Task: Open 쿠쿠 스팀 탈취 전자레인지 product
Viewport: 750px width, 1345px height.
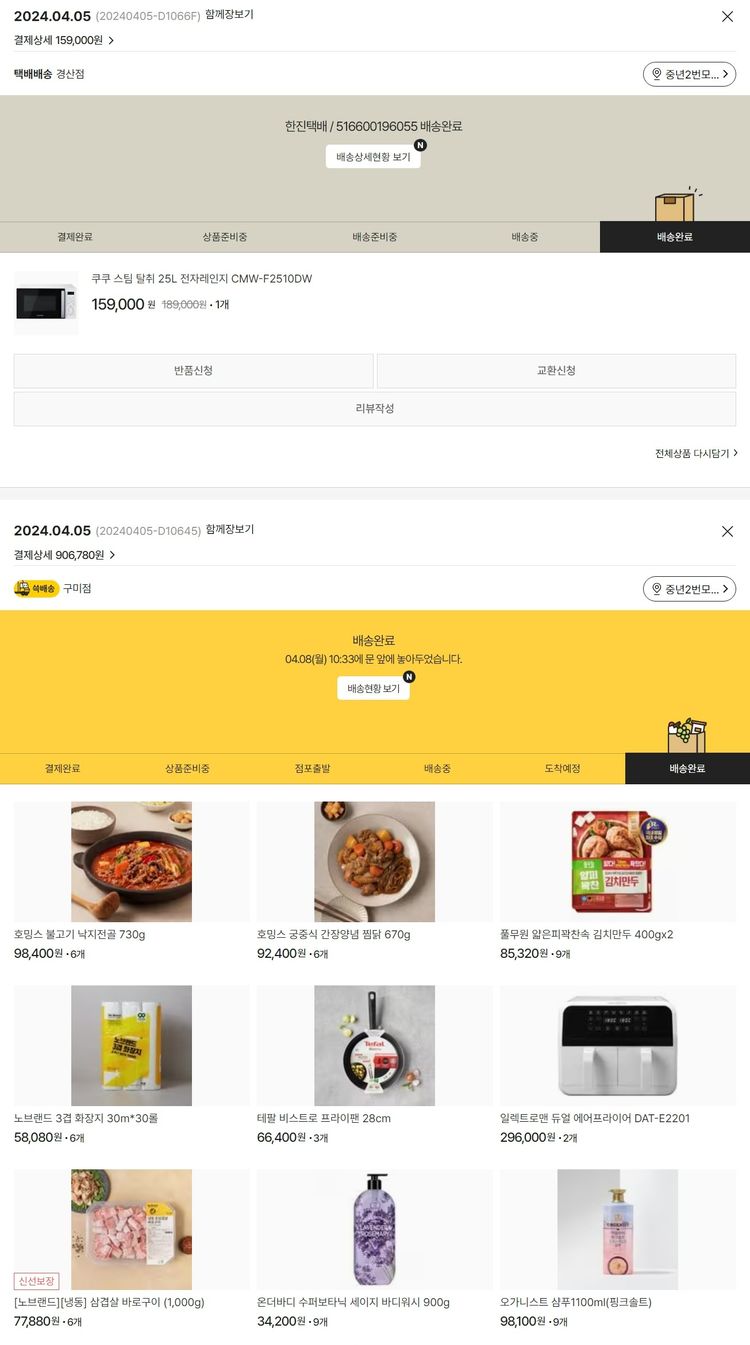Action: [201, 279]
